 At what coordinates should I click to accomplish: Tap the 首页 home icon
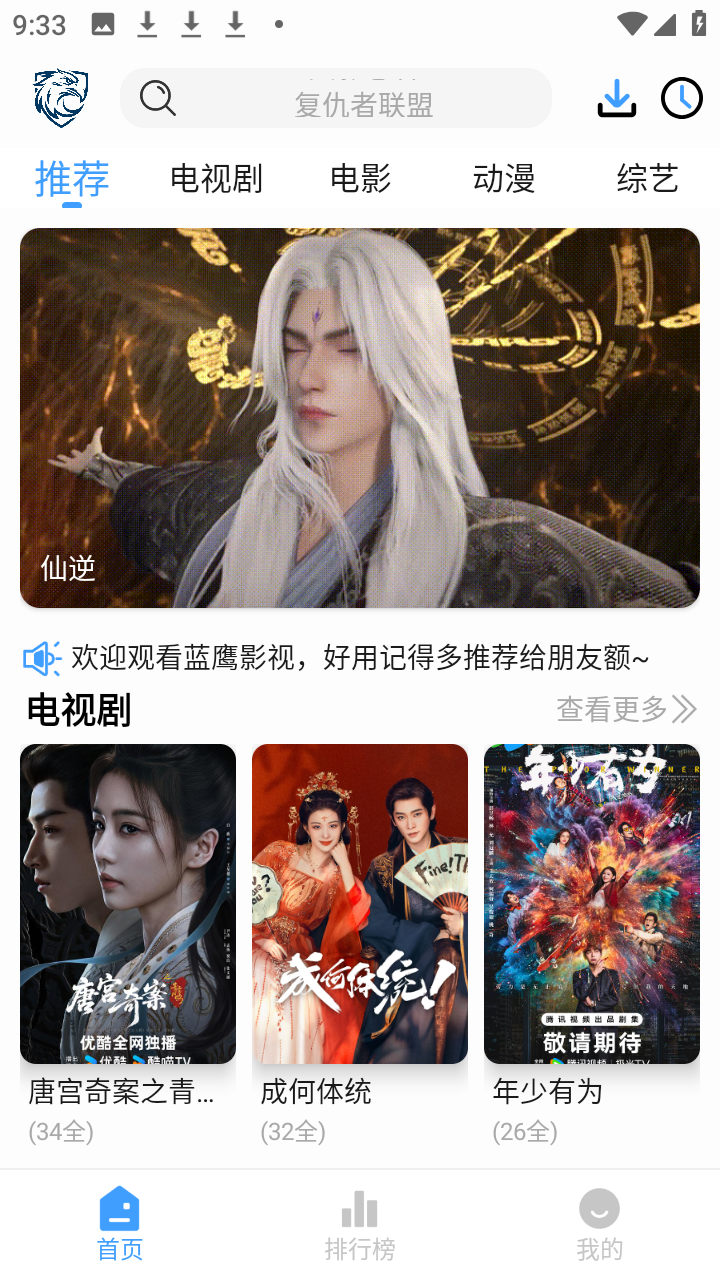119,1208
